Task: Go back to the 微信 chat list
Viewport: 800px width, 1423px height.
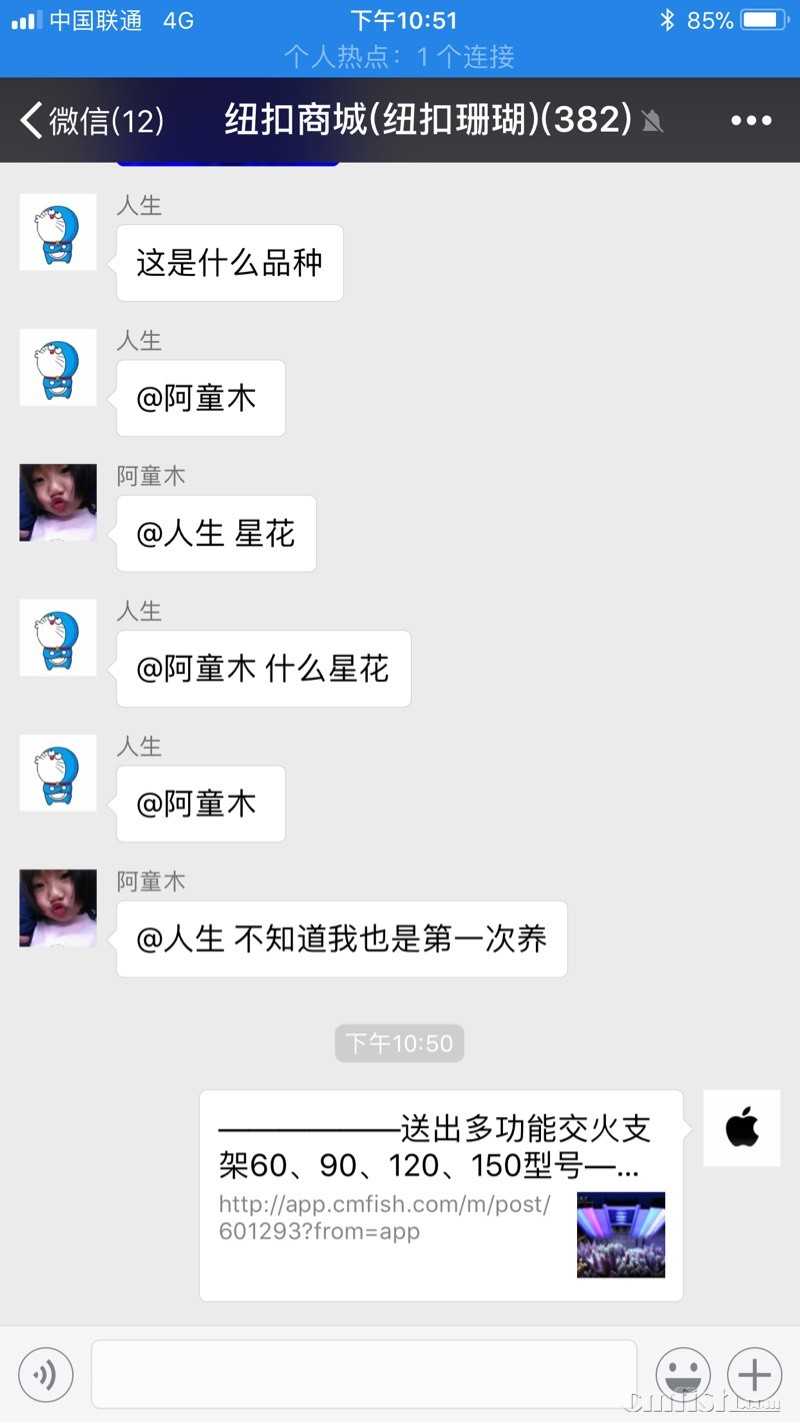Action: pos(90,121)
